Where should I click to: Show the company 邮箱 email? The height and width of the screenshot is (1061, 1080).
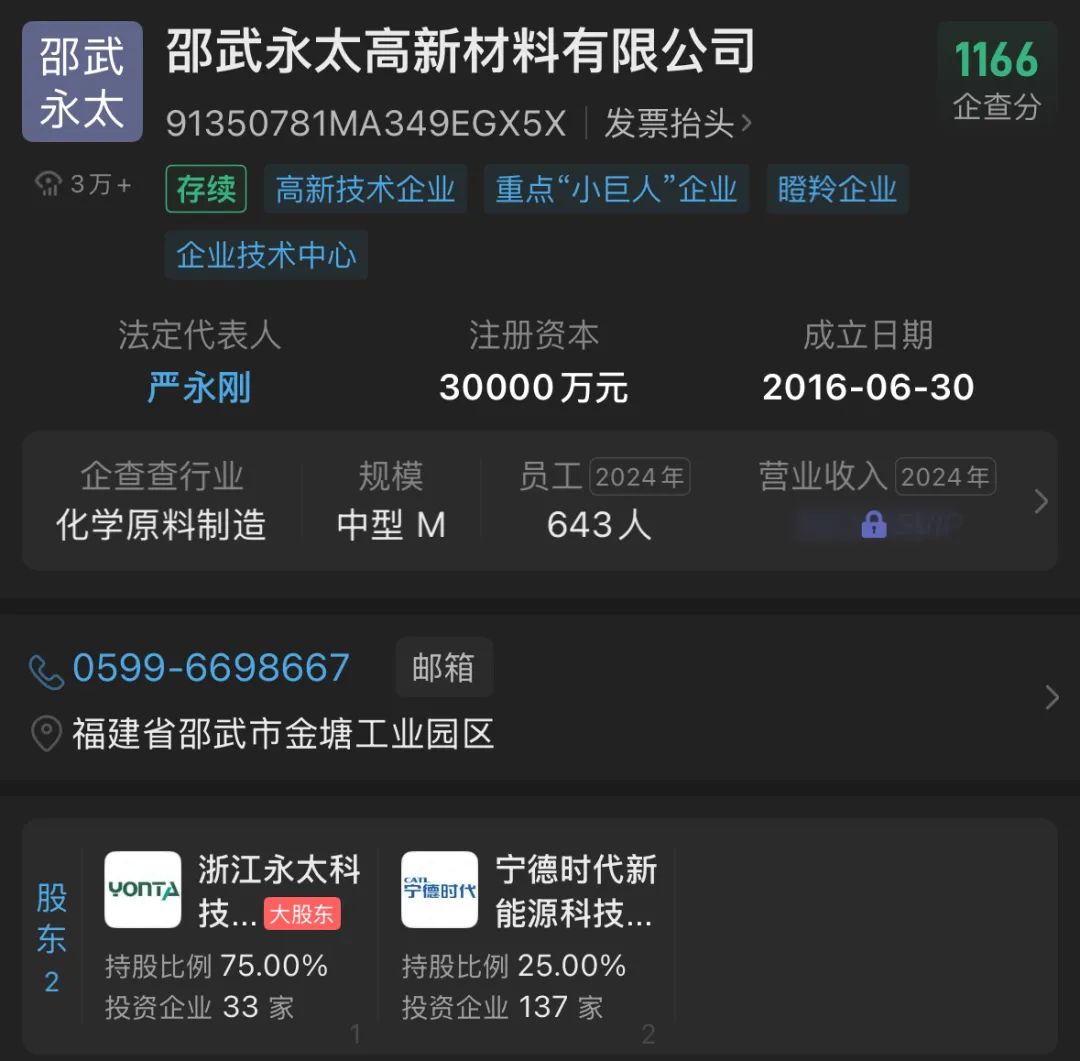[x=443, y=668]
